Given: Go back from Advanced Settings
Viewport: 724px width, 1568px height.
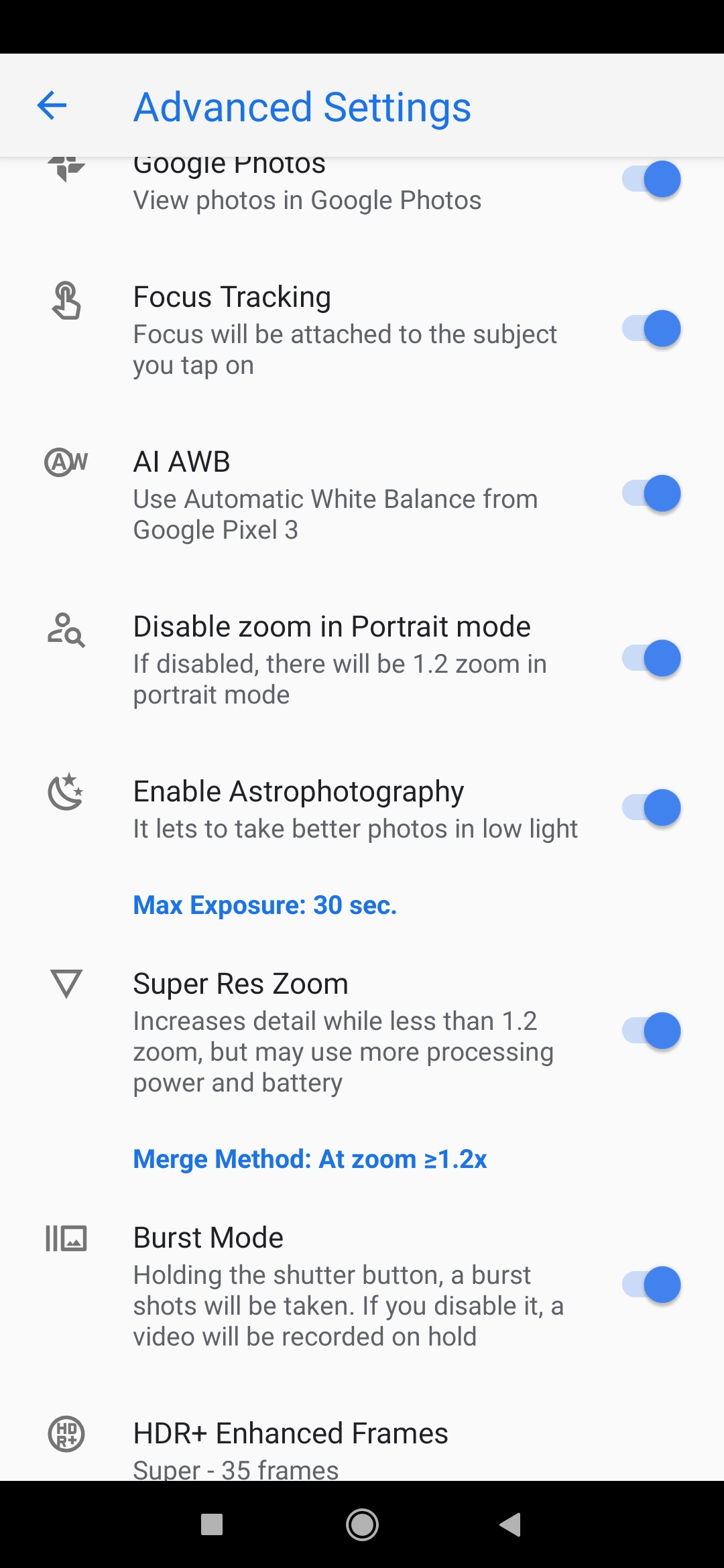Looking at the screenshot, I should pyautogui.click(x=52, y=106).
